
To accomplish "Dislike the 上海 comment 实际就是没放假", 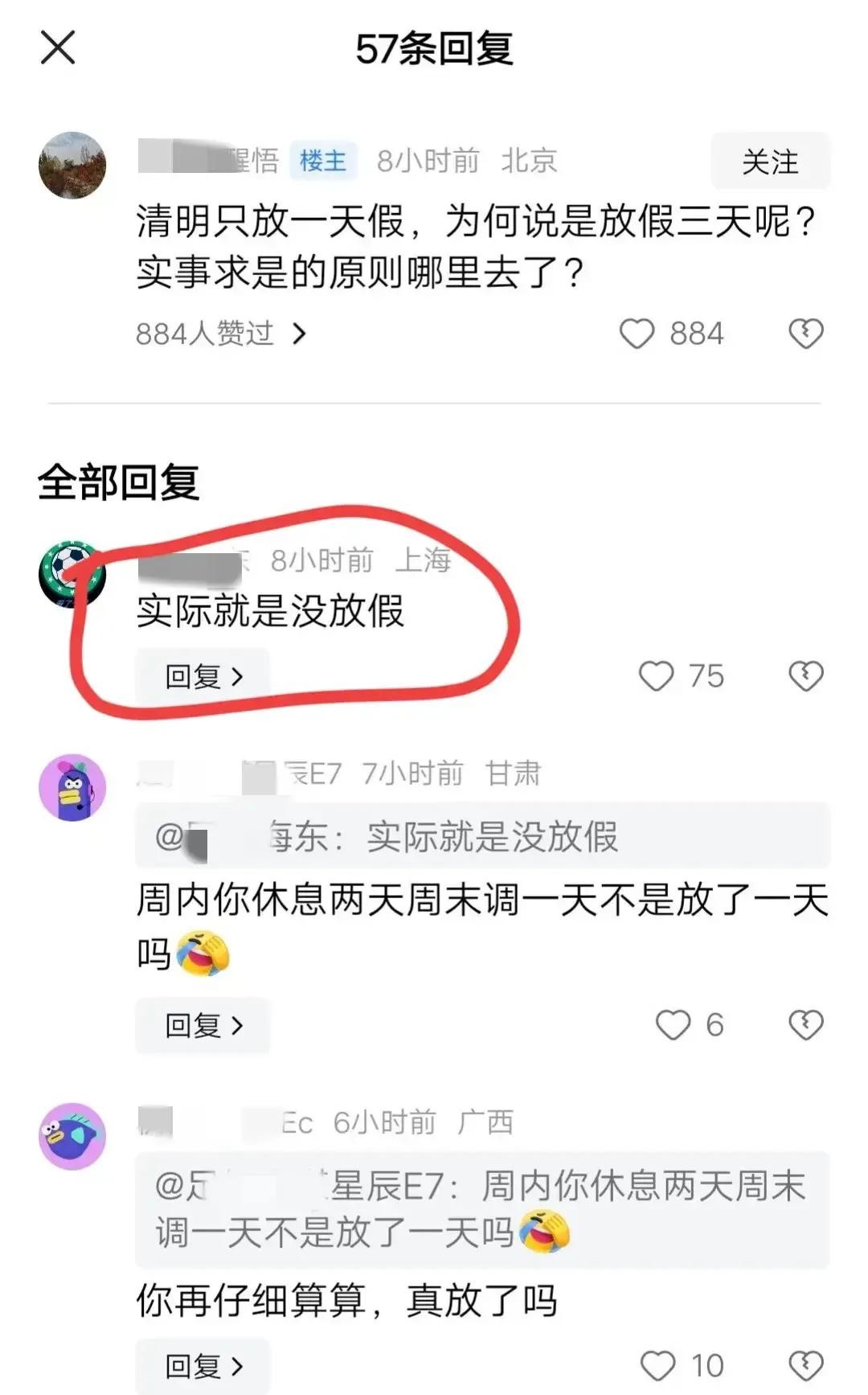I will [x=805, y=676].
